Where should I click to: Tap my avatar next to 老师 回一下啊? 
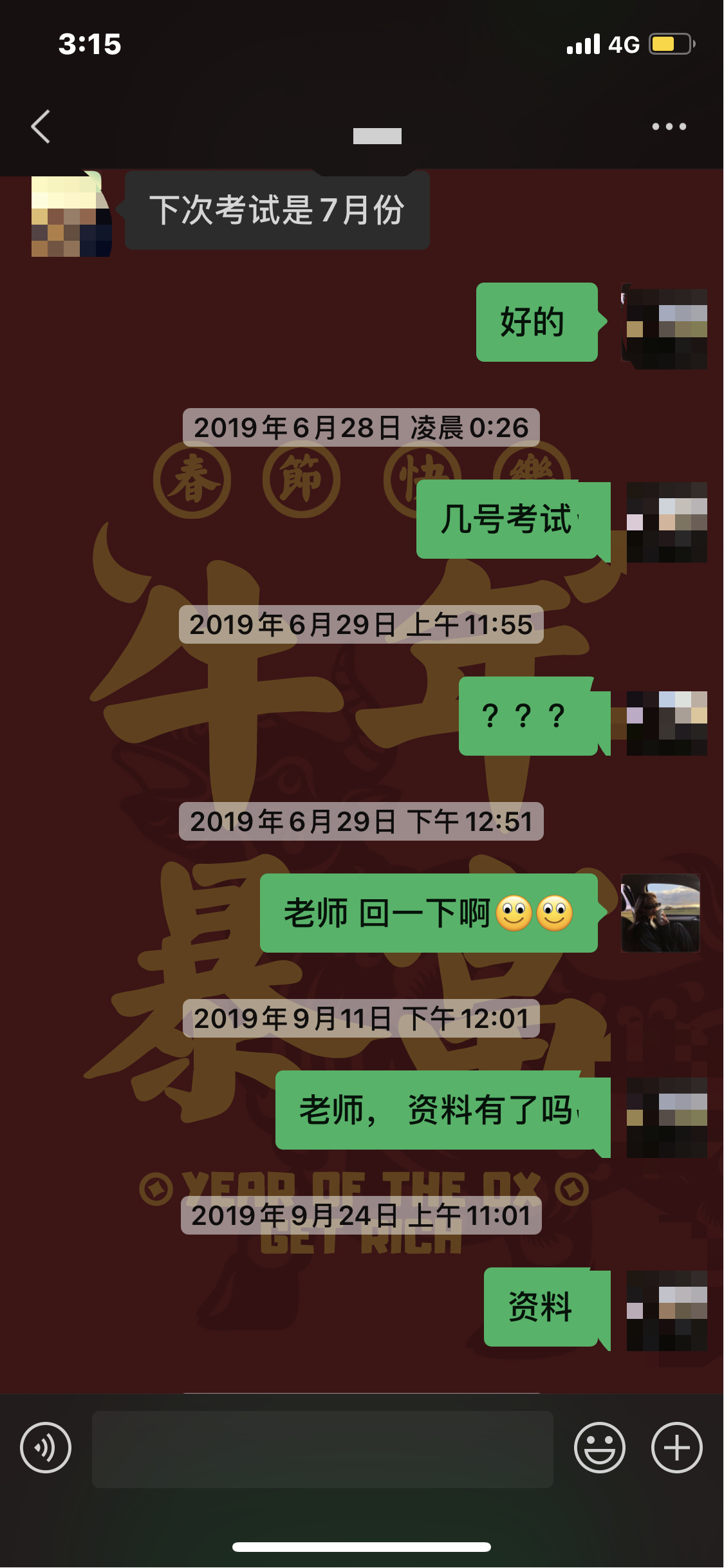660,913
